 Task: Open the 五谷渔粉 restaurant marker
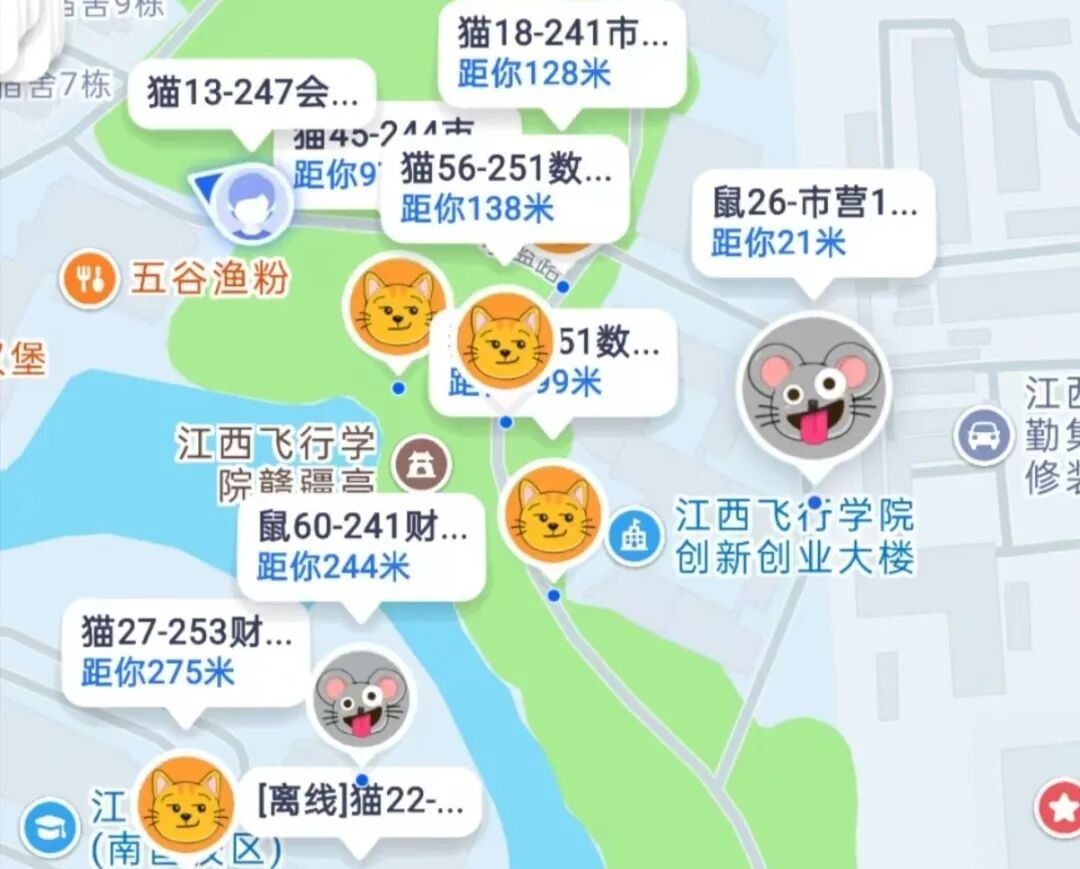(91, 279)
